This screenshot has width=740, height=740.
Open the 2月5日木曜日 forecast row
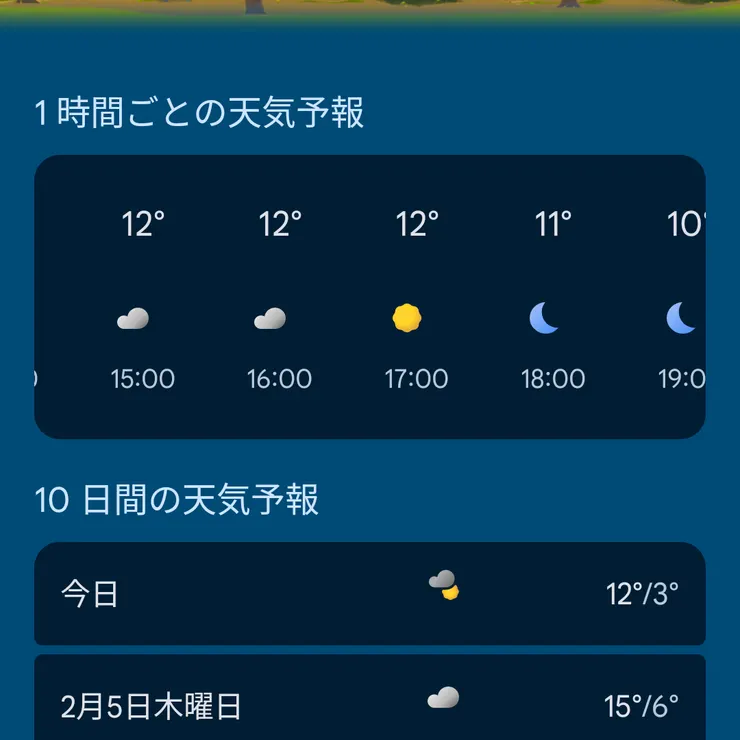[370, 703]
